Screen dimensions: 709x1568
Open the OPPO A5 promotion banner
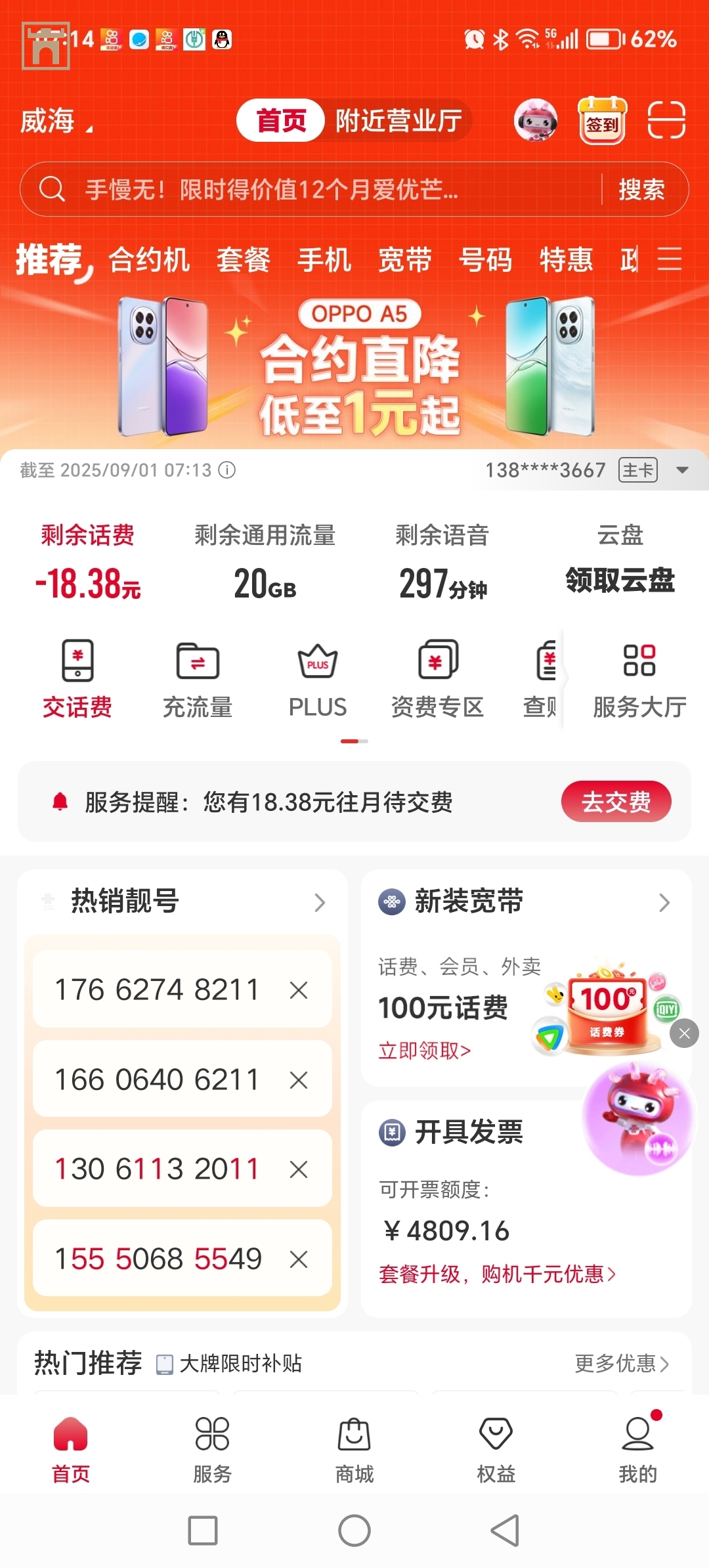(358, 368)
